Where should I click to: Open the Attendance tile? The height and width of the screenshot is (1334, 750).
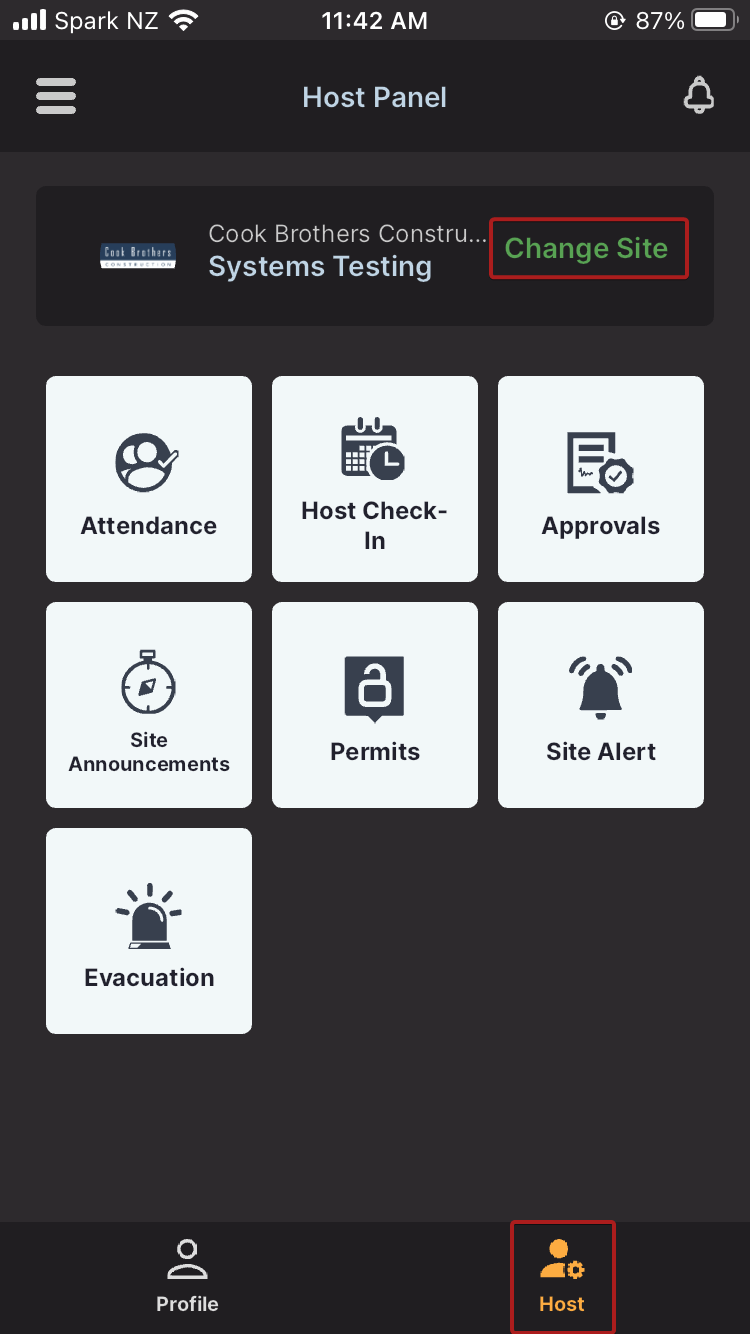(x=149, y=479)
